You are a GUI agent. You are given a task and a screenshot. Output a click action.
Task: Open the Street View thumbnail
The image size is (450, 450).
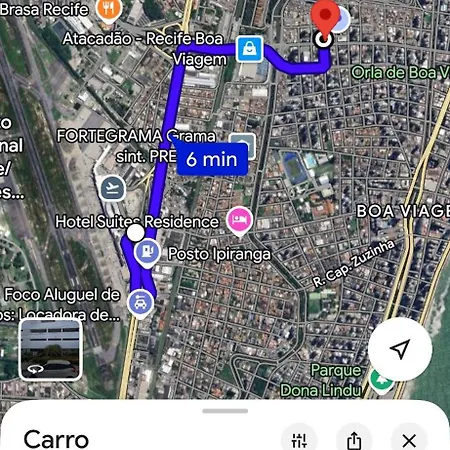[51, 349]
